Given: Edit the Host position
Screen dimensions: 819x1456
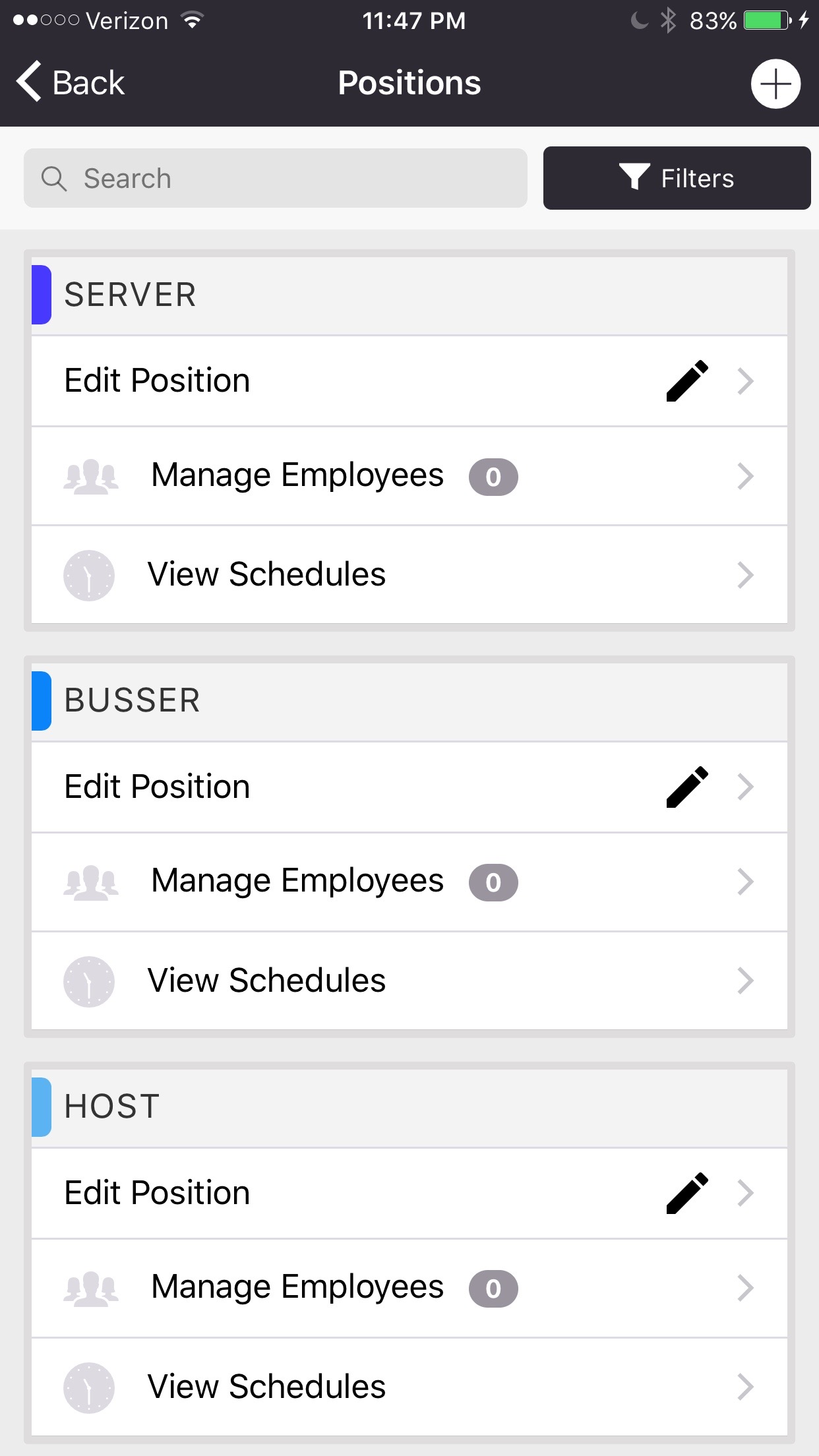Looking at the screenshot, I should point(409,1193).
